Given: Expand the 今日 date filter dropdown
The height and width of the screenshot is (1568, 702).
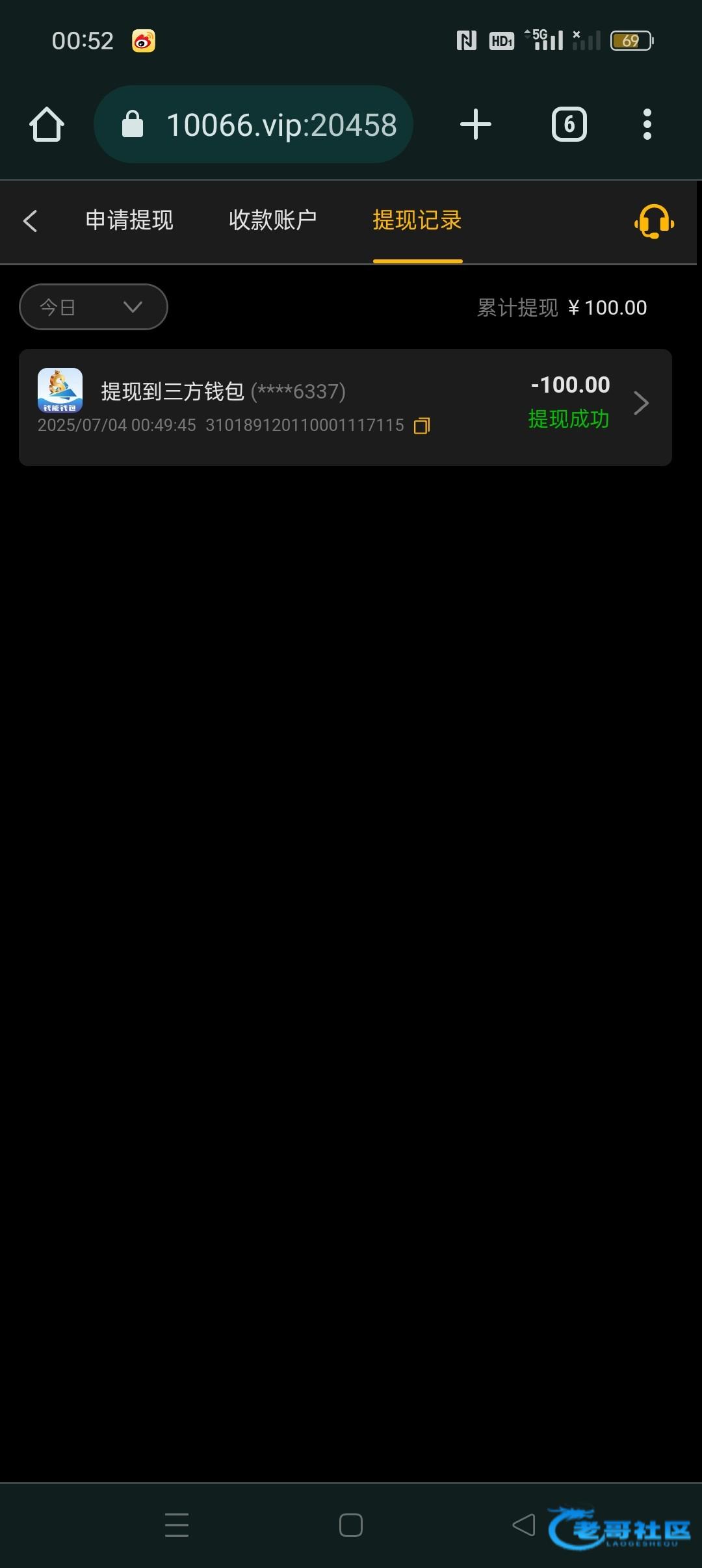Looking at the screenshot, I should click(94, 307).
